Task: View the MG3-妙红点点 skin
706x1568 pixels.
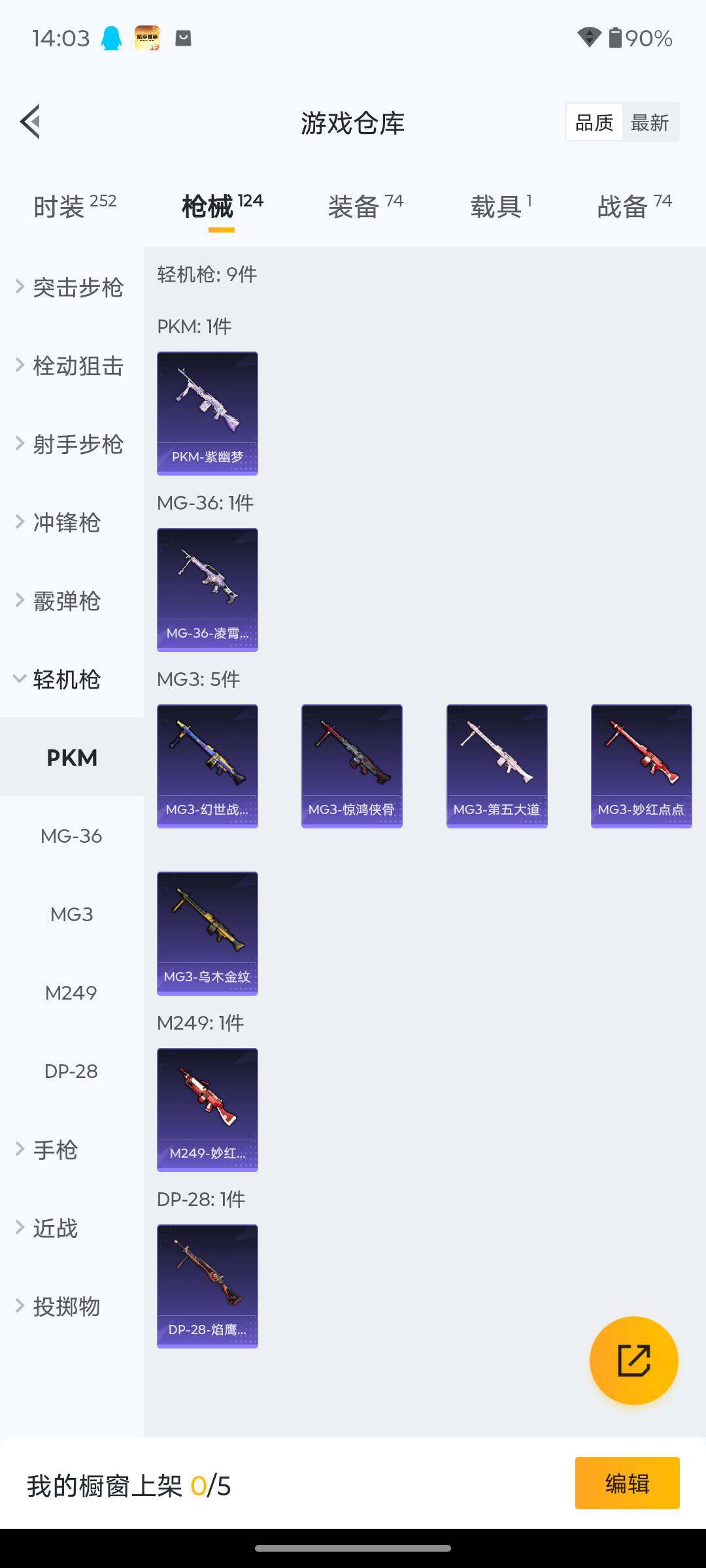Action: click(x=641, y=766)
